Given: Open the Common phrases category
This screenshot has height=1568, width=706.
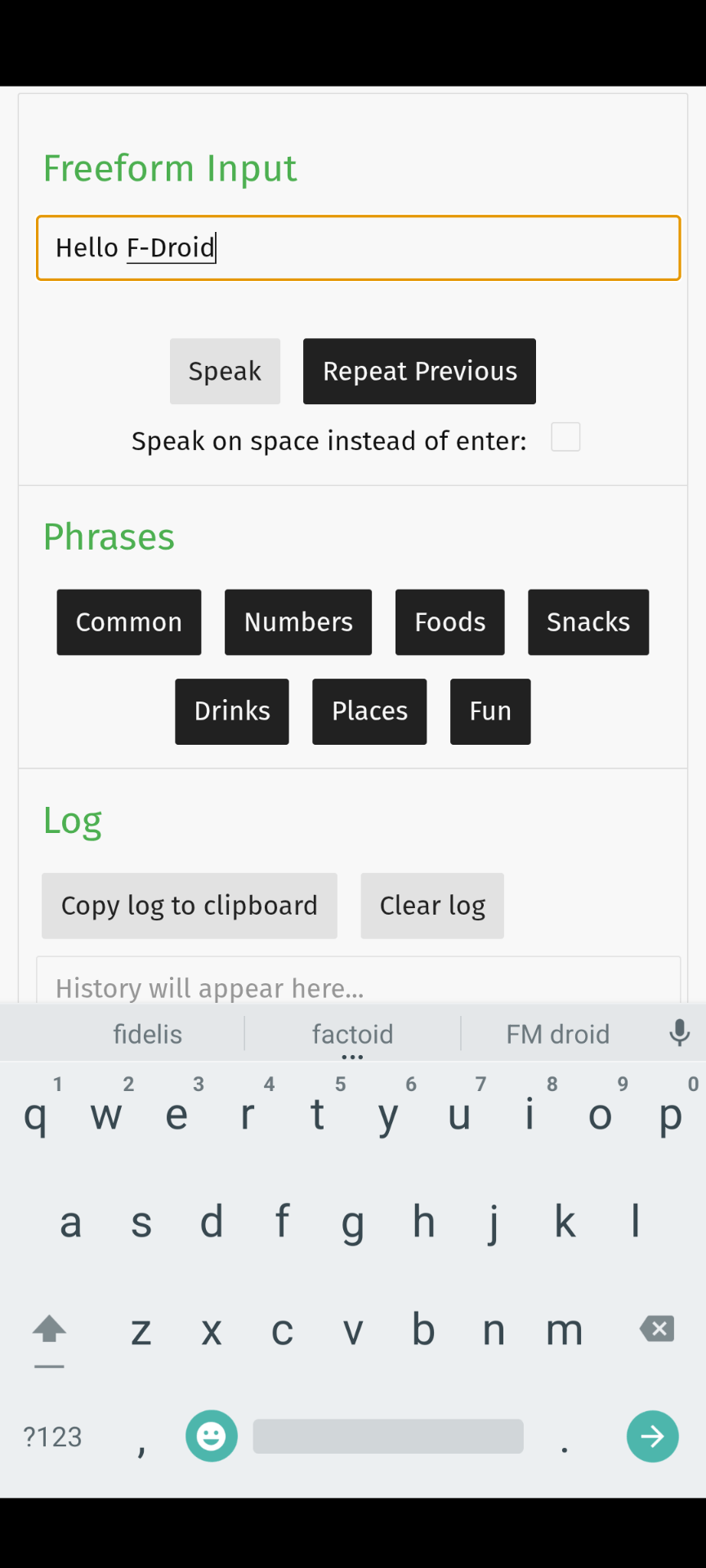Looking at the screenshot, I should [x=129, y=622].
